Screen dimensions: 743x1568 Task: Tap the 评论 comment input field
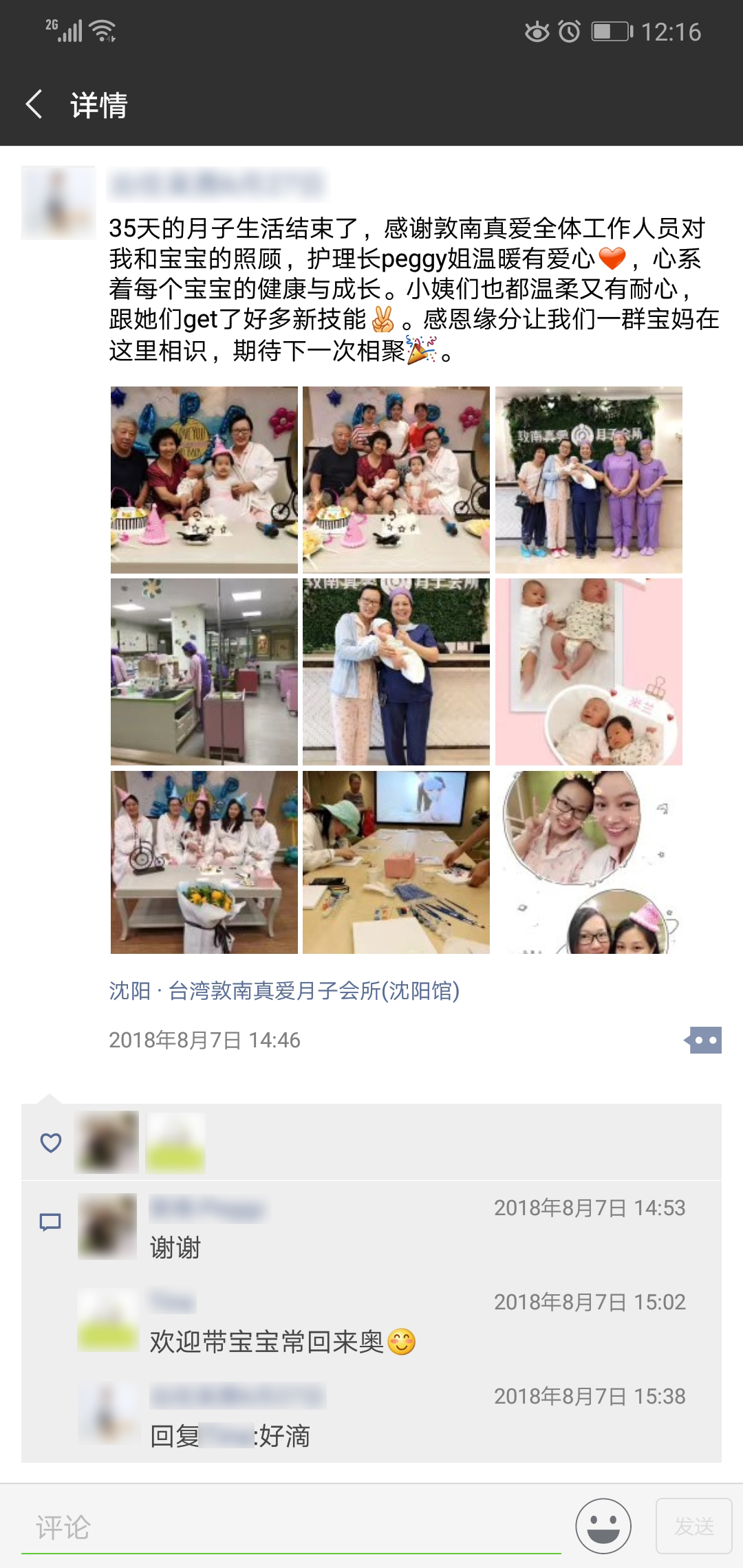[x=290, y=1527]
